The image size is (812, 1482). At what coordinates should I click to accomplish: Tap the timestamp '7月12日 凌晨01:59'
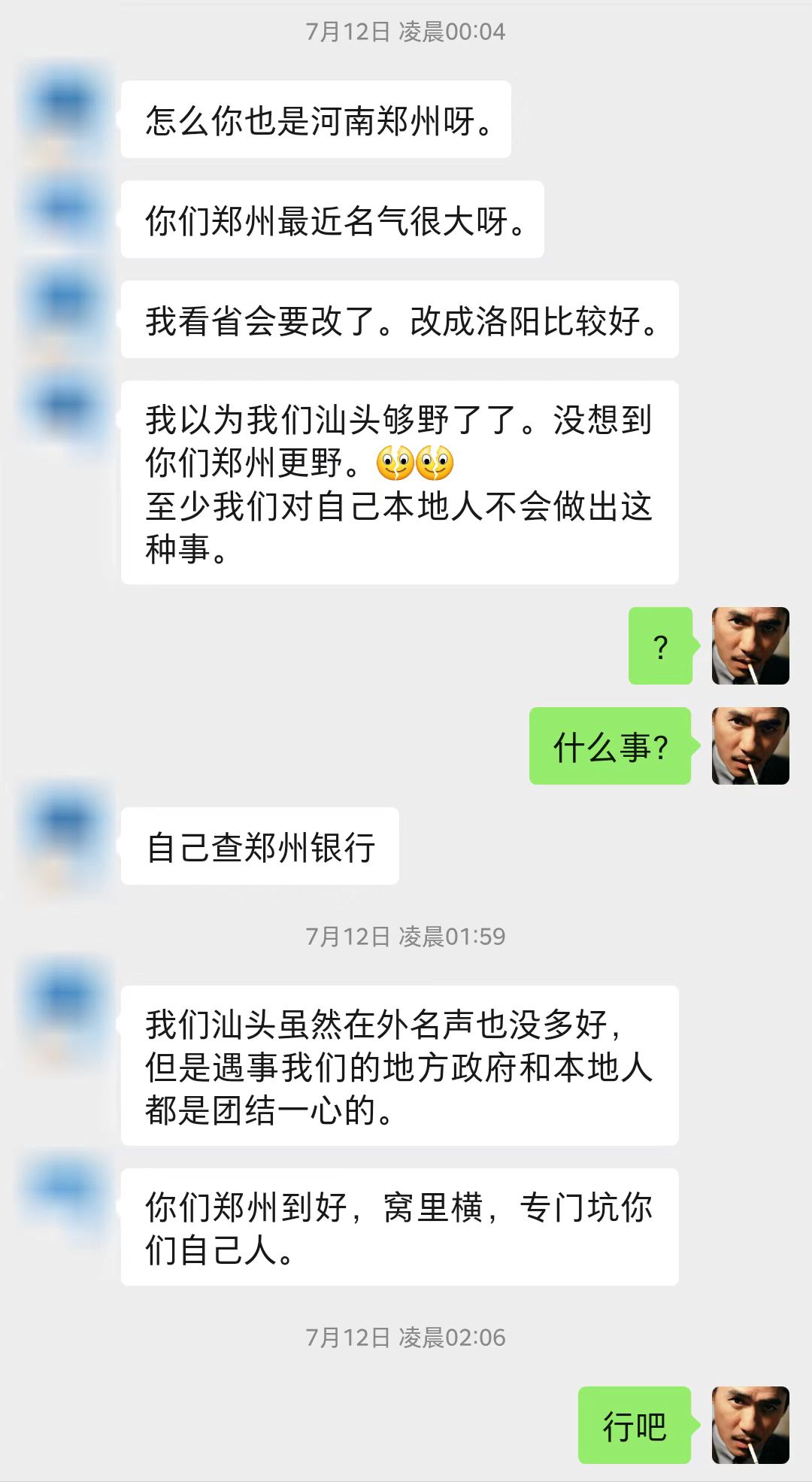pyautogui.click(x=406, y=935)
